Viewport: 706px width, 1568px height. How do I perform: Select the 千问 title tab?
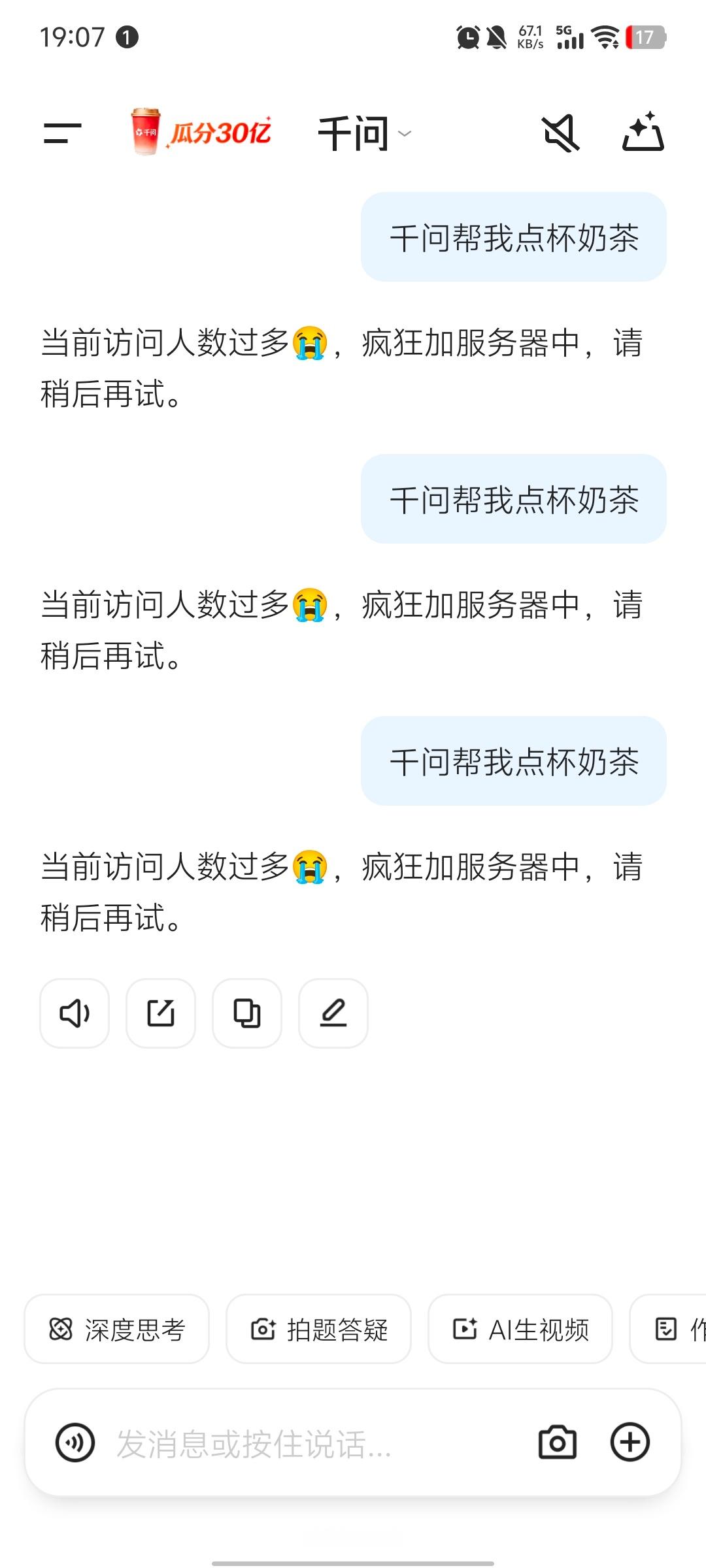pyautogui.click(x=356, y=133)
